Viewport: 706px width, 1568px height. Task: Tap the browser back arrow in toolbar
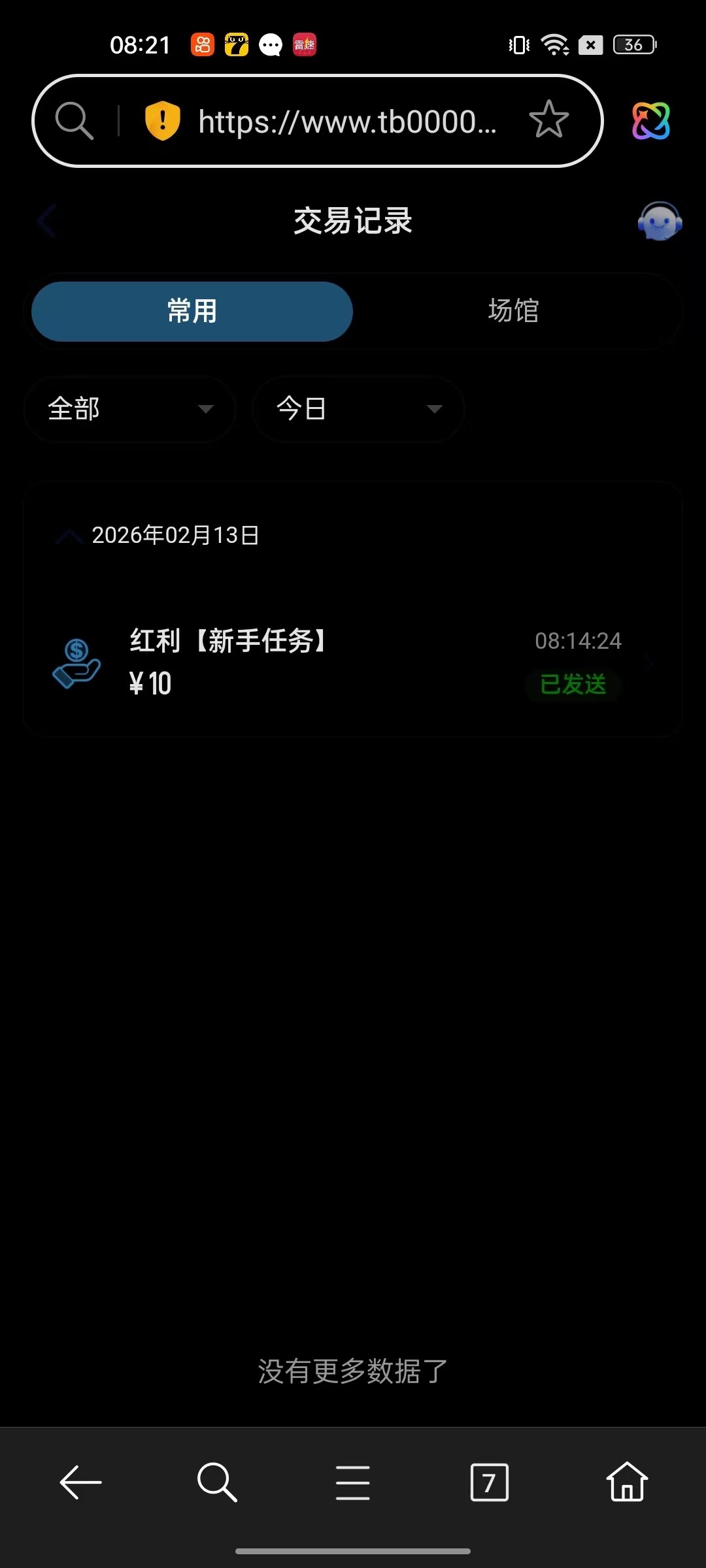(x=80, y=1482)
